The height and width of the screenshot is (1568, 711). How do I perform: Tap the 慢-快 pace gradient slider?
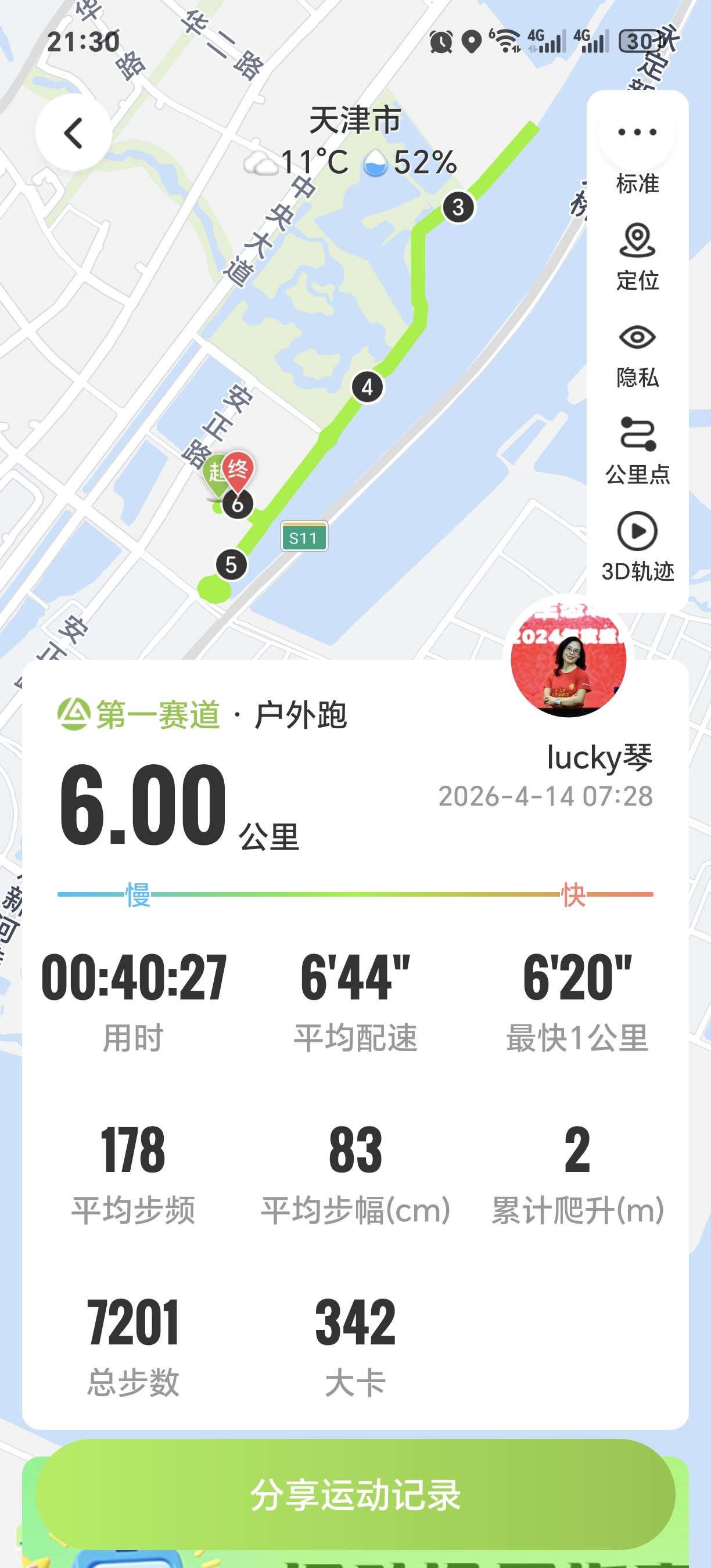point(355,893)
